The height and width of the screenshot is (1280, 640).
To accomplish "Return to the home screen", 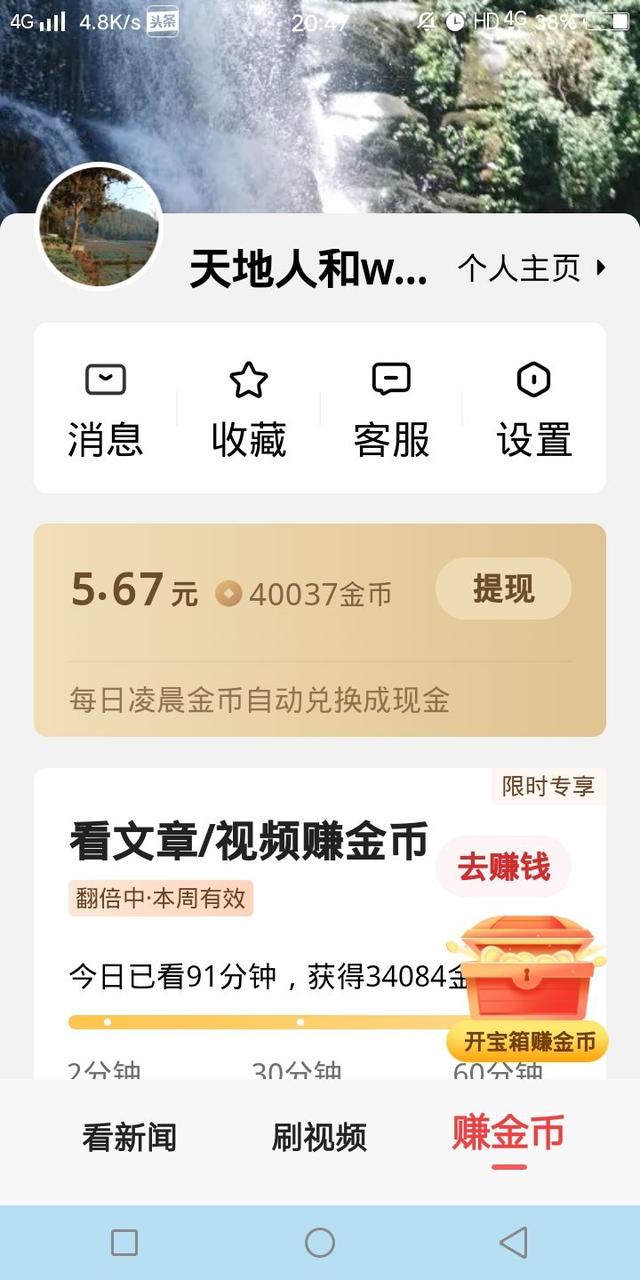I will 320,1243.
